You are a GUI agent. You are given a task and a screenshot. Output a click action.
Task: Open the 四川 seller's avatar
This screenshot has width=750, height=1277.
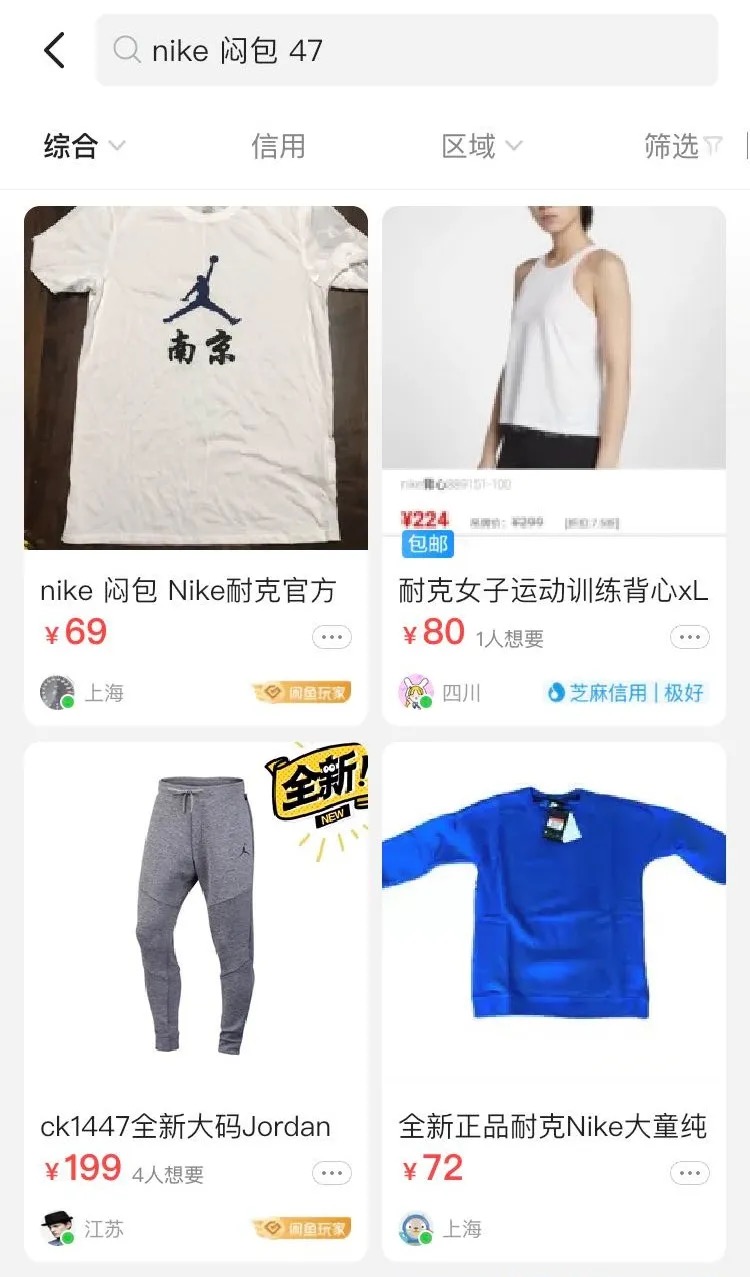pos(413,692)
